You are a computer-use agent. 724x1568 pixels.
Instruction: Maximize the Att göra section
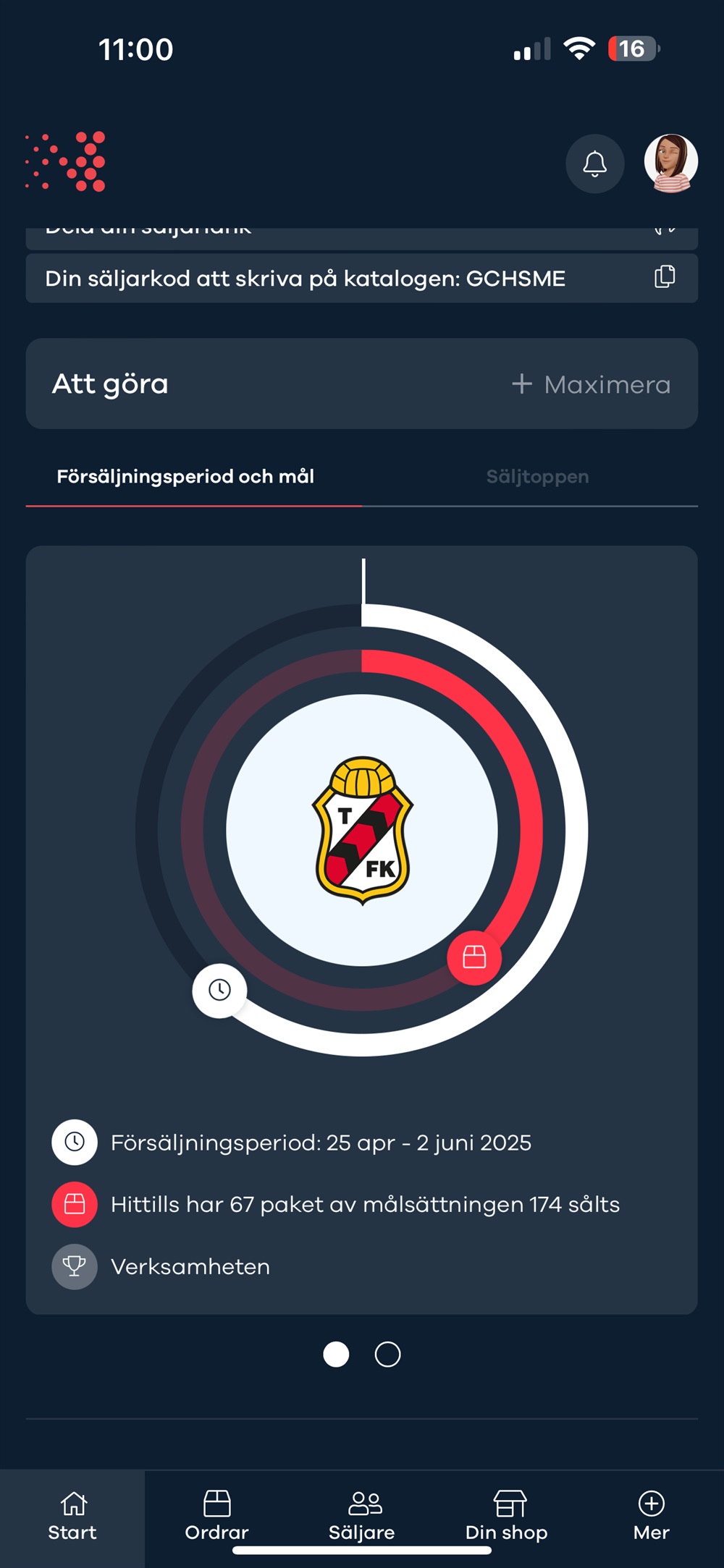coord(592,384)
